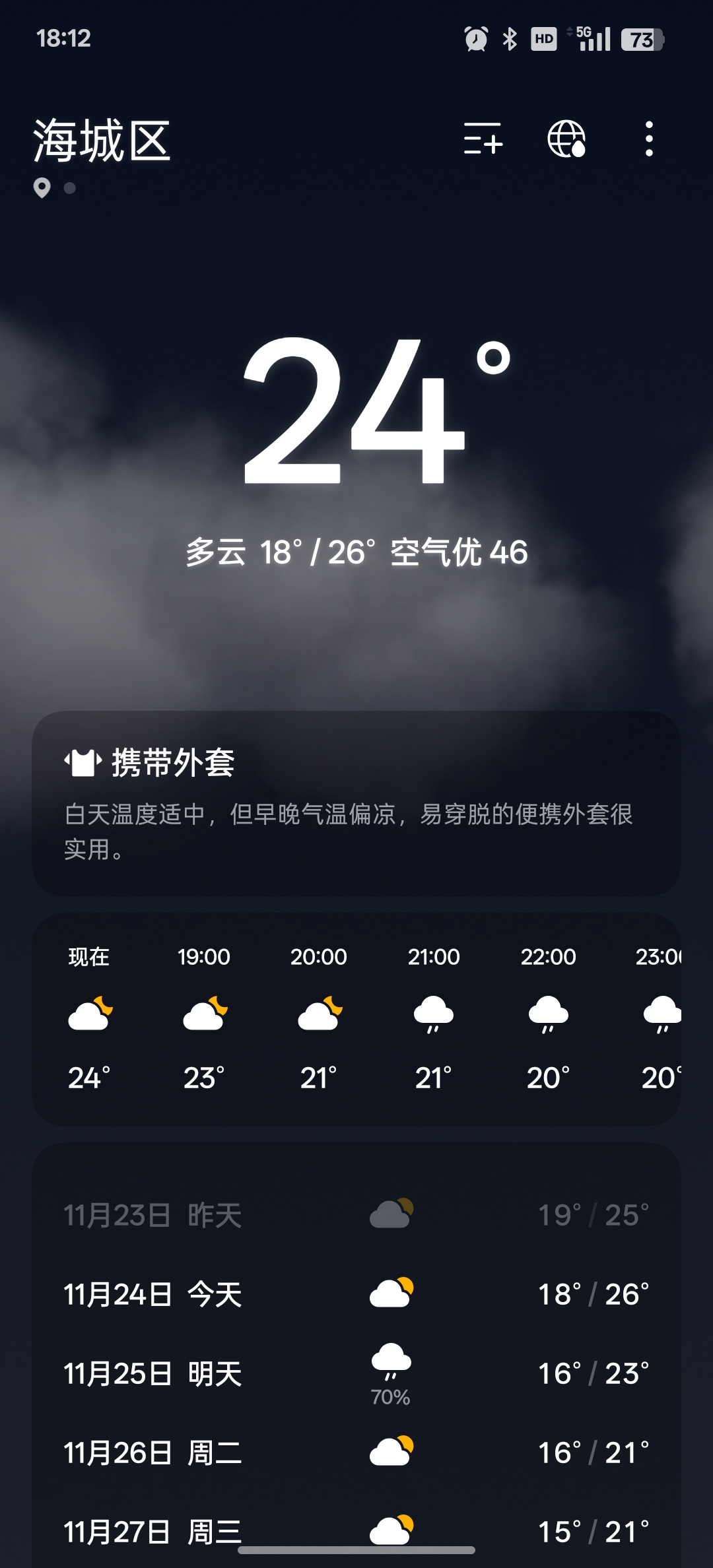Open the three-dot overflow menu
This screenshot has width=713, height=1568.
tap(649, 139)
